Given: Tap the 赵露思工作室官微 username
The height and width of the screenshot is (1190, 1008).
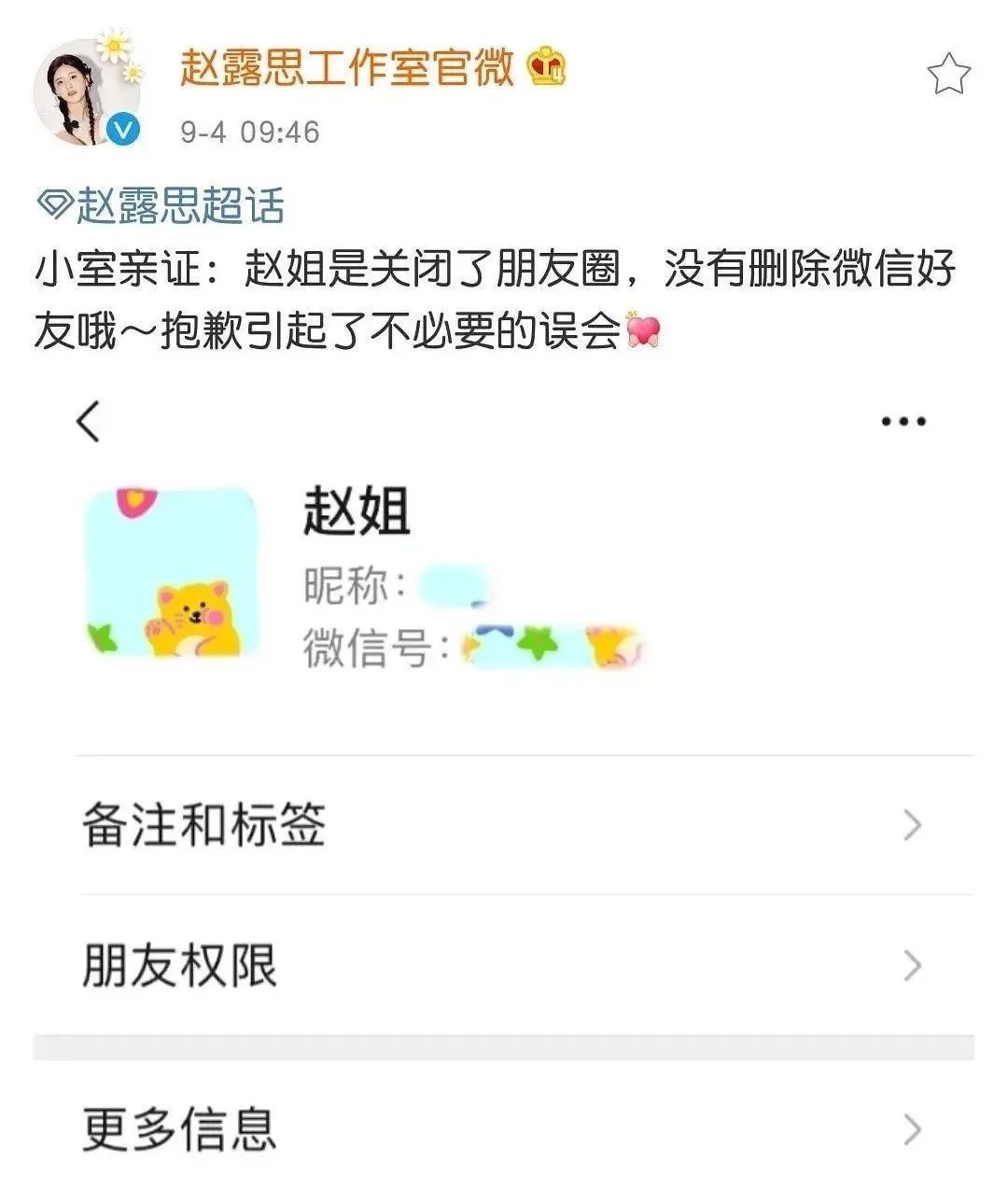Looking at the screenshot, I should pyautogui.click(x=346, y=69).
